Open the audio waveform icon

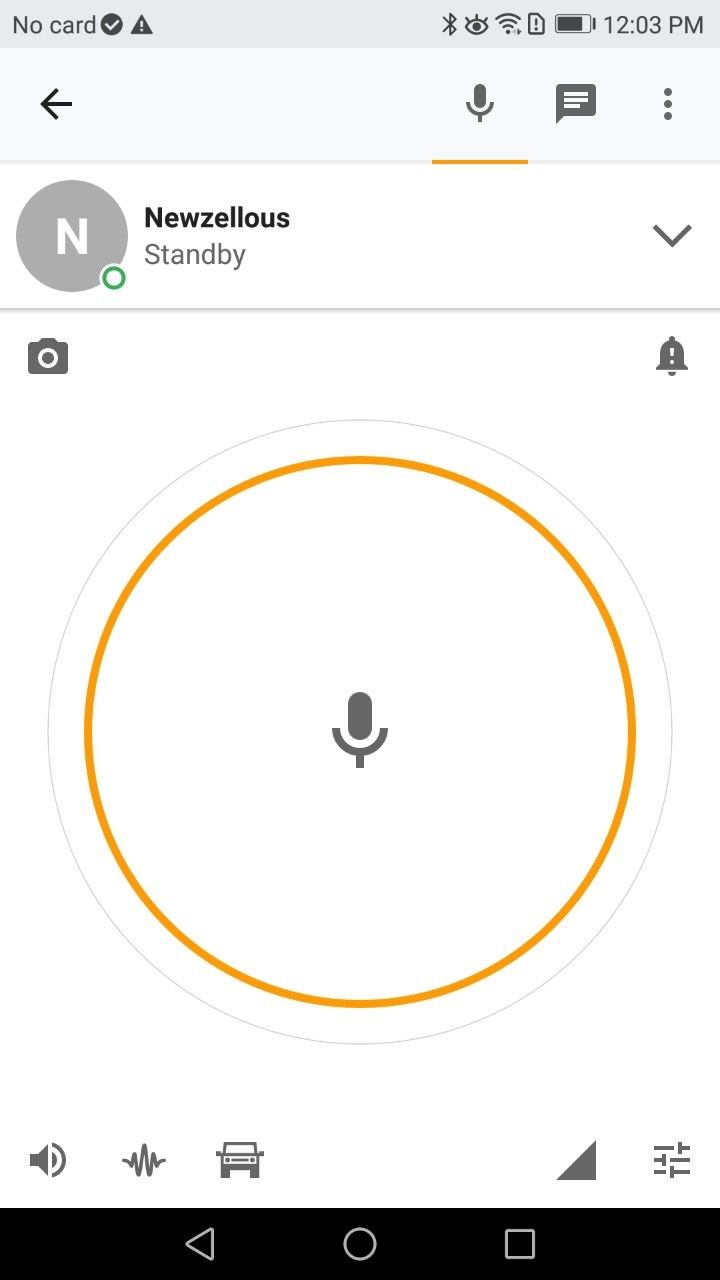144,1161
